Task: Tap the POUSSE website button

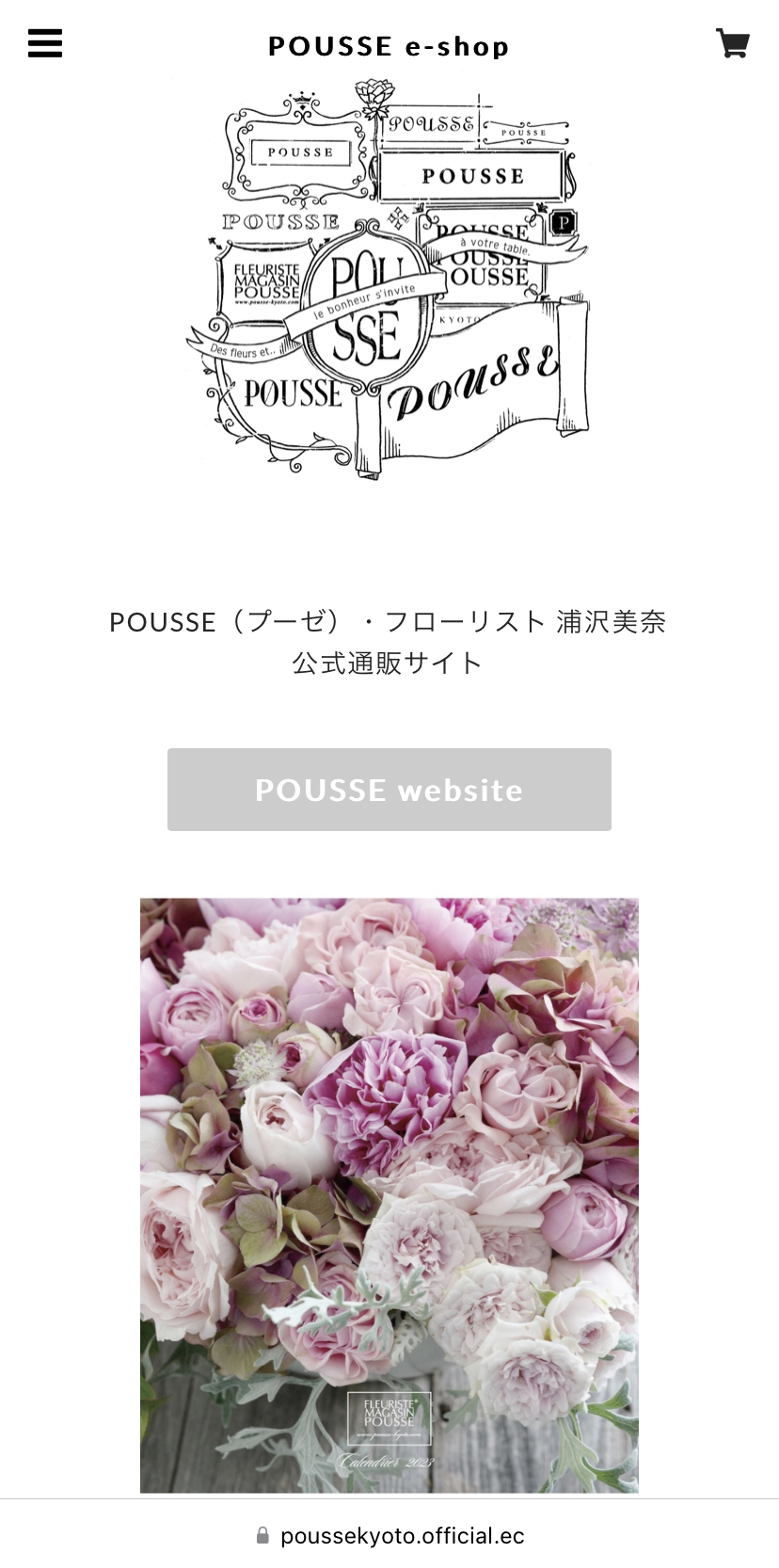Action: pos(389,790)
